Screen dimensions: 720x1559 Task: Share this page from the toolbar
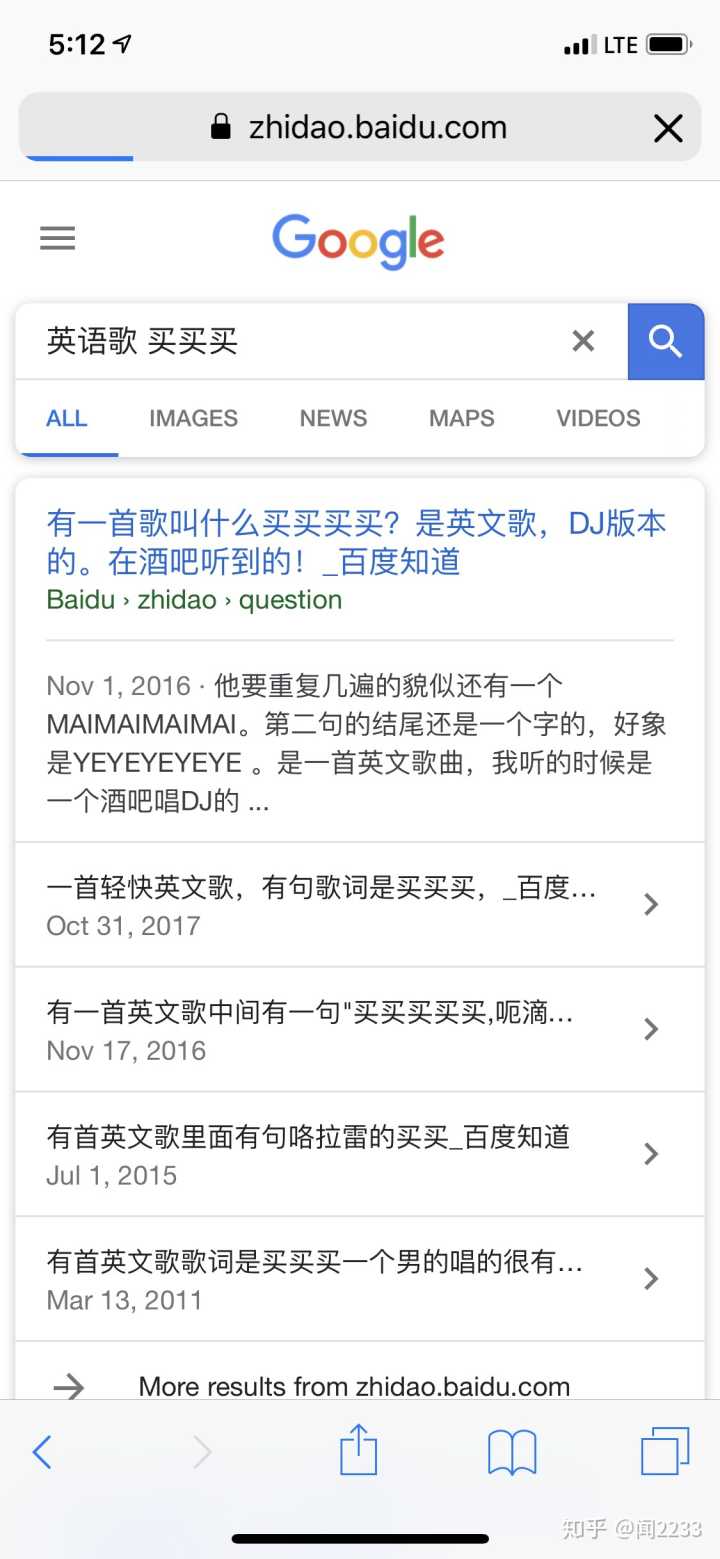click(x=358, y=1450)
